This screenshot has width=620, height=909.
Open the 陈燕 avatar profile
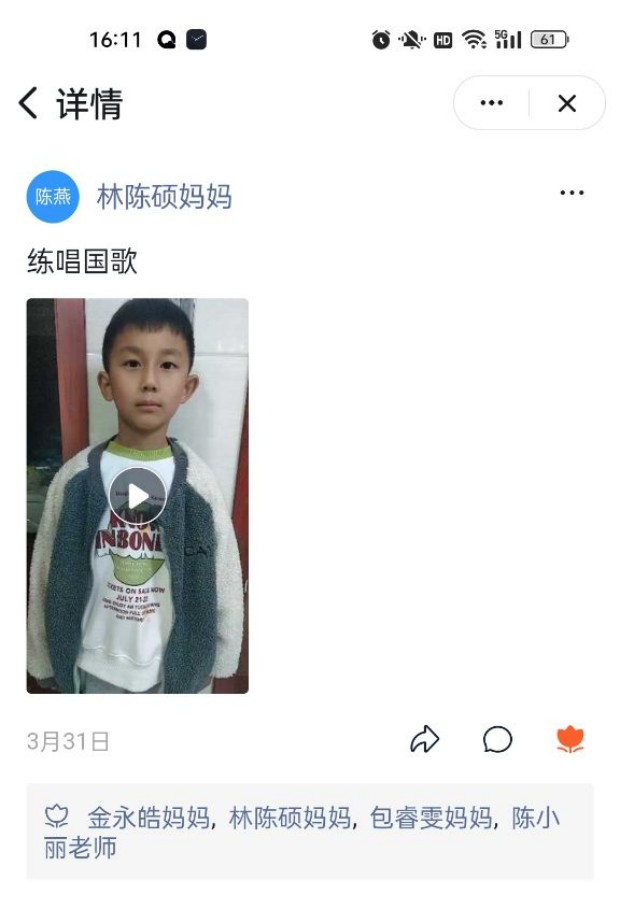[52, 196]
